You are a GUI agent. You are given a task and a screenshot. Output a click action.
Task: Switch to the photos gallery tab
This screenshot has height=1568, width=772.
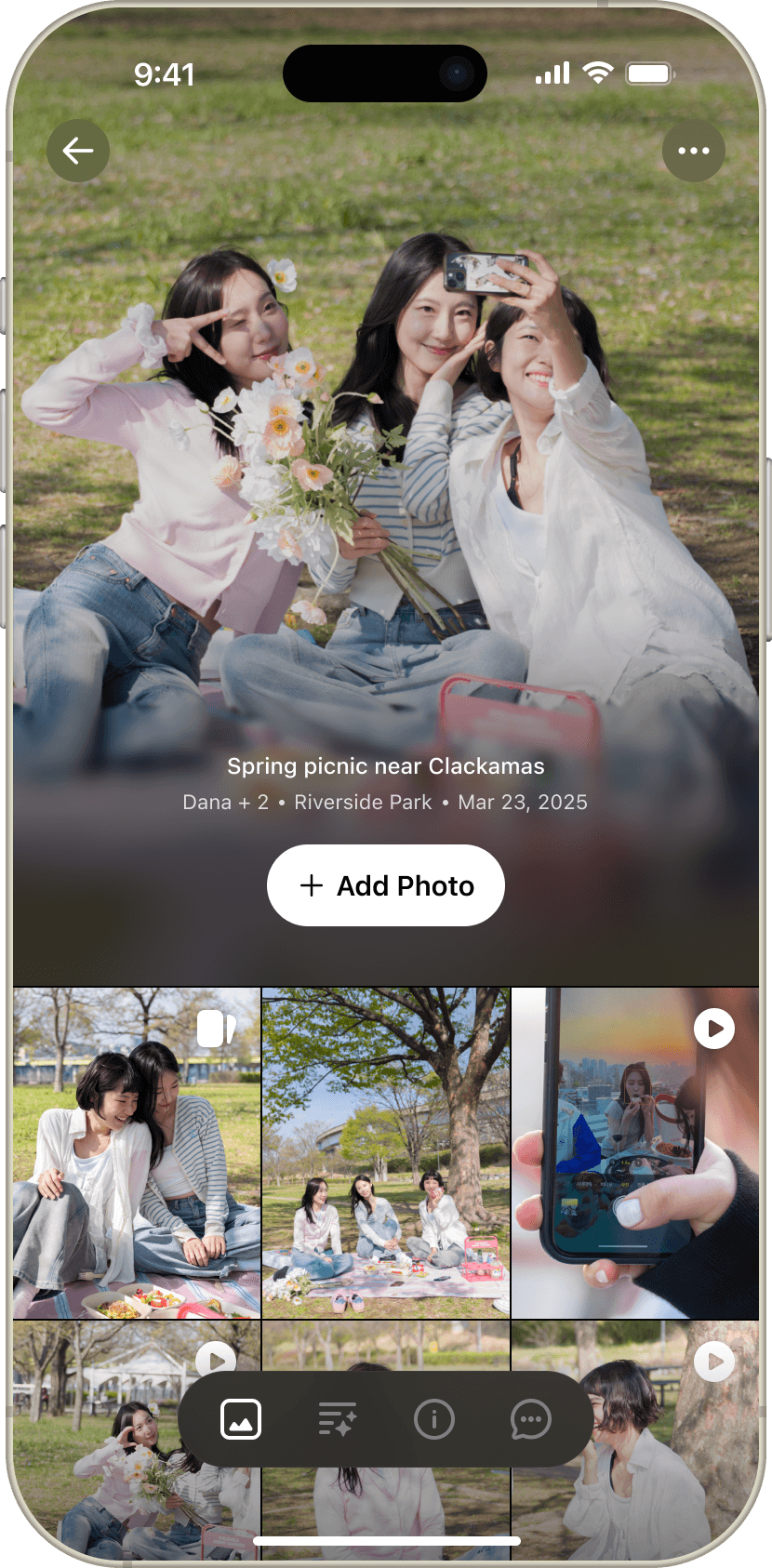[x=241, y=1419]
